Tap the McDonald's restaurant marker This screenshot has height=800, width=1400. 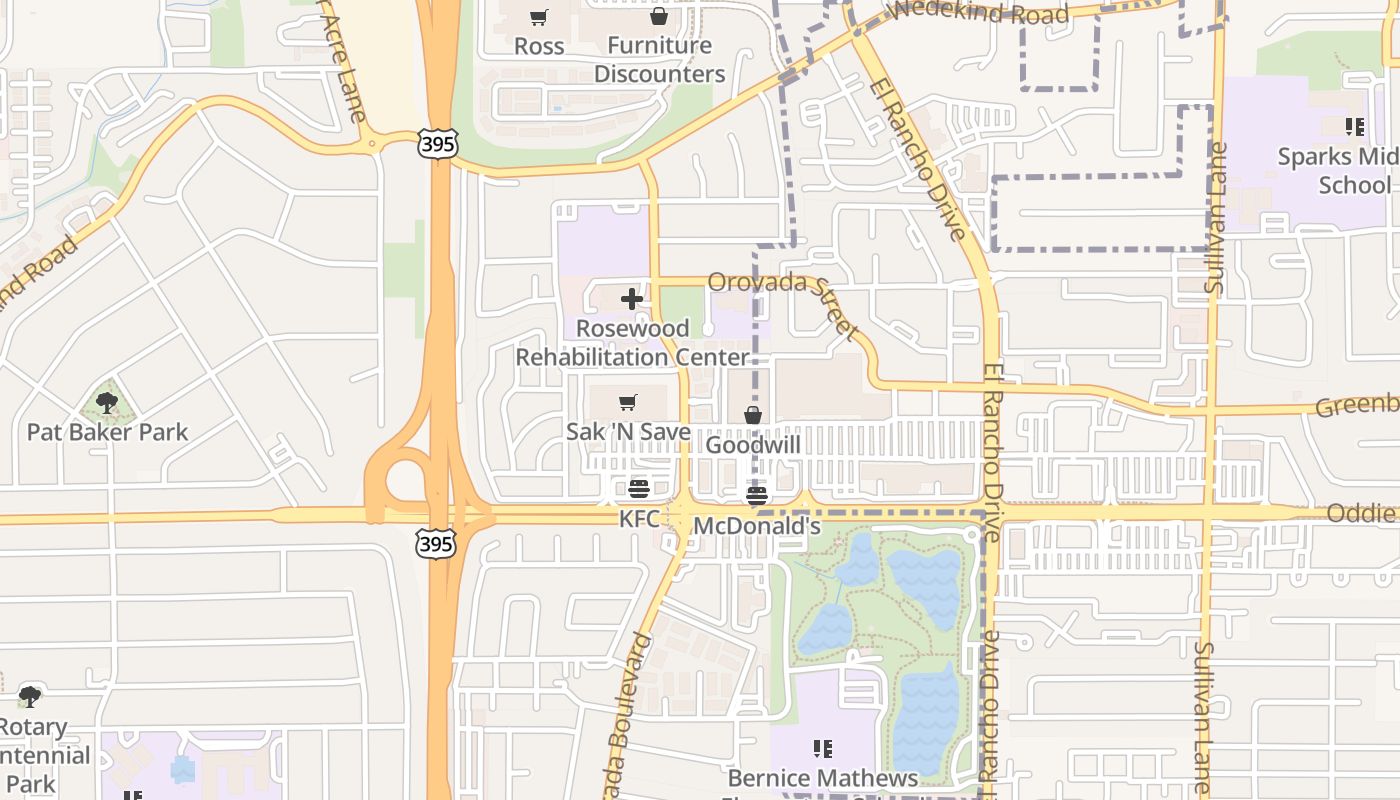coord(757,496)
